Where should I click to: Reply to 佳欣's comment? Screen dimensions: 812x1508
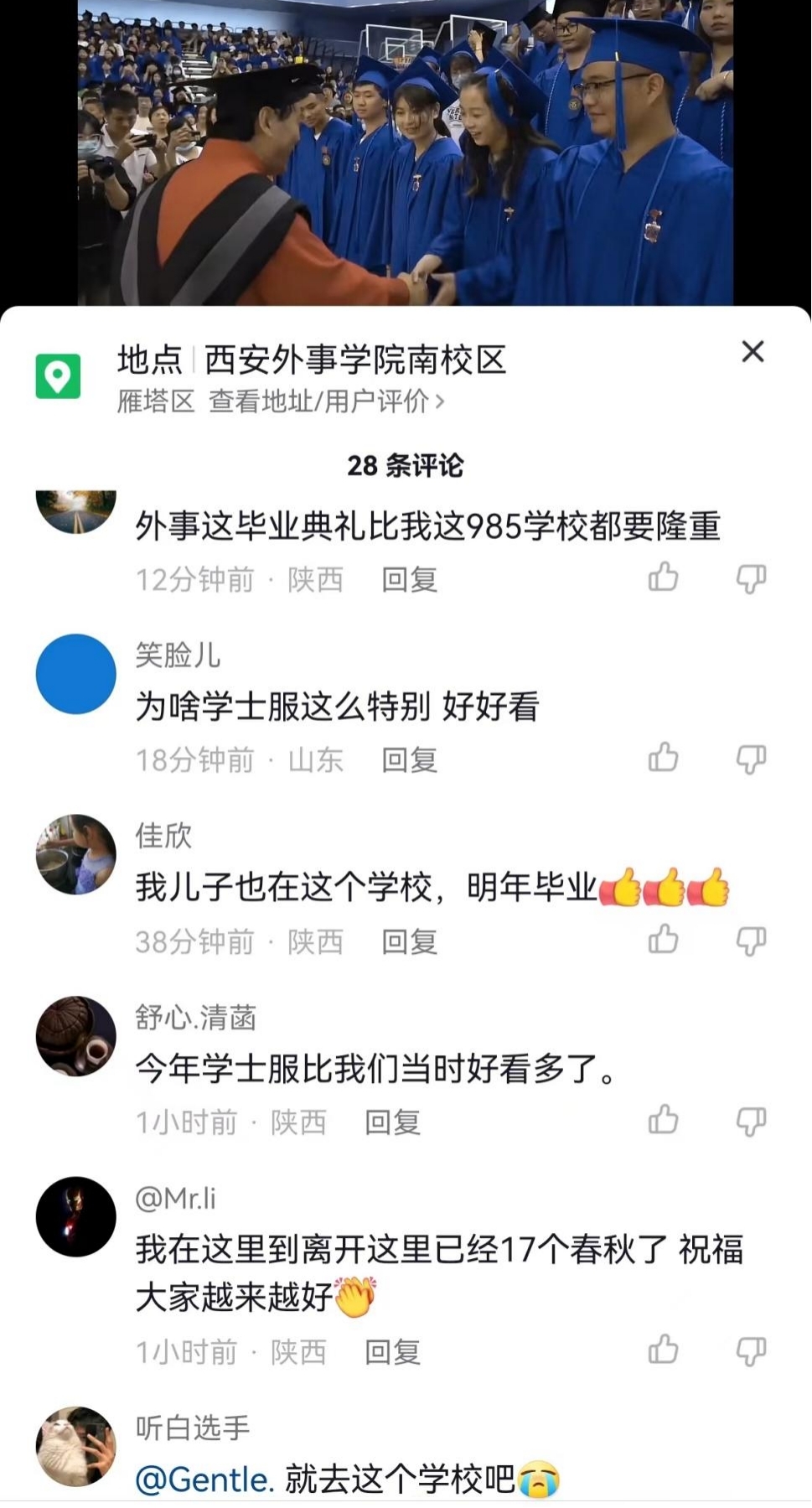click(x=409, y=942)
